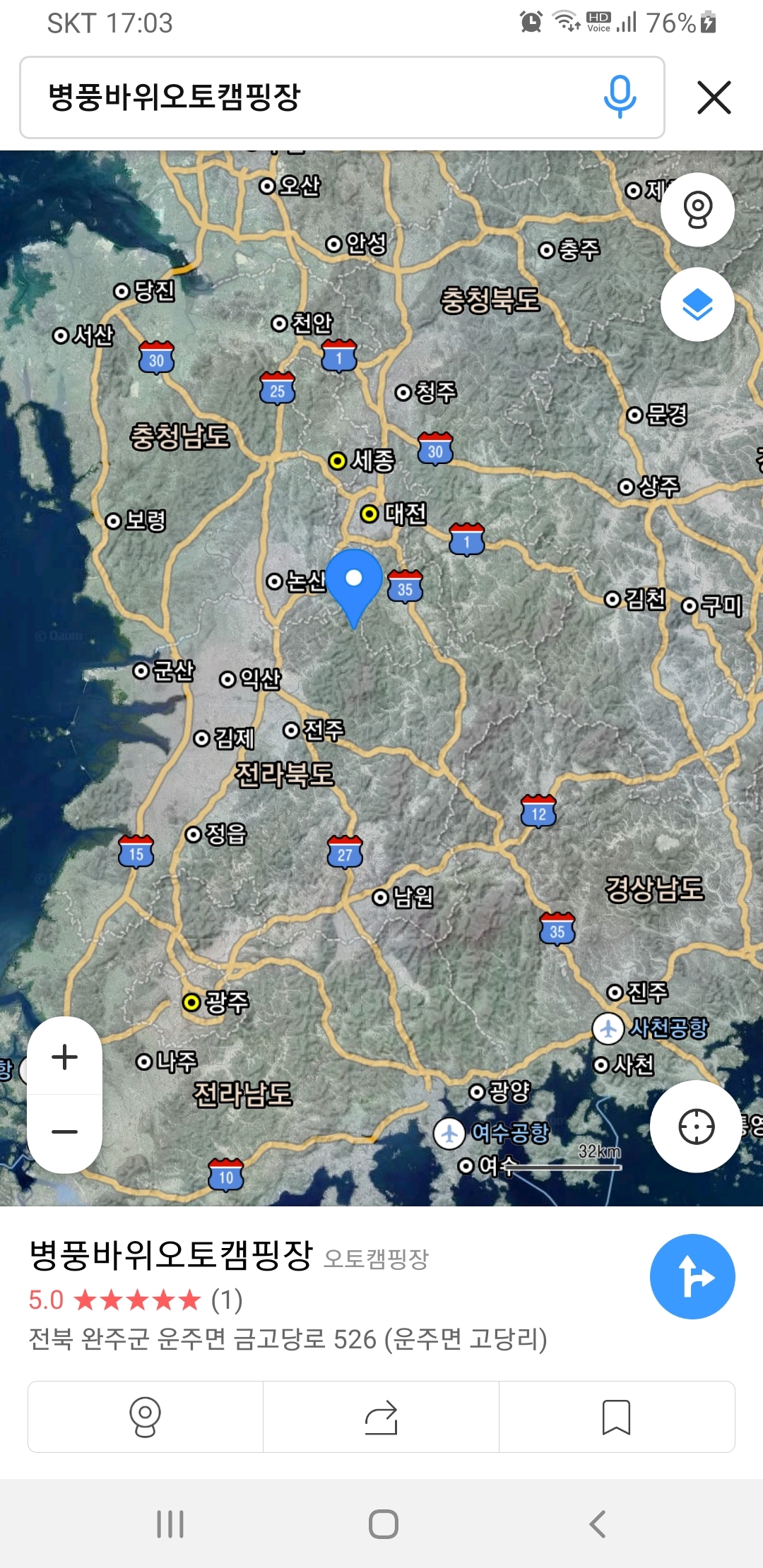The image size is (763, 1568).
Task: Go back with the system back button
Action: [x=598, y=1524]
